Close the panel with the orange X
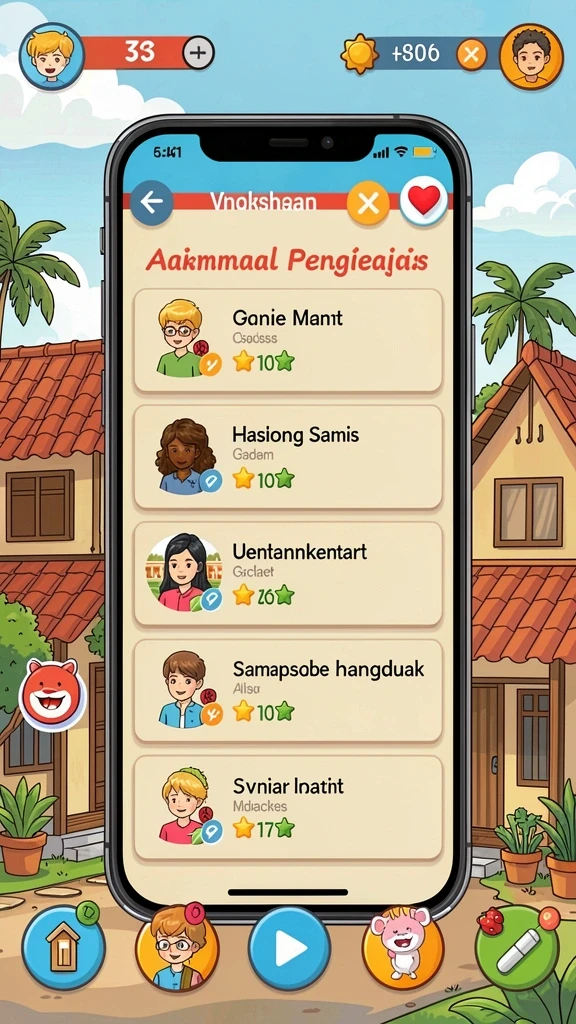The image size is (576, 1024). (x=368, y=203)
